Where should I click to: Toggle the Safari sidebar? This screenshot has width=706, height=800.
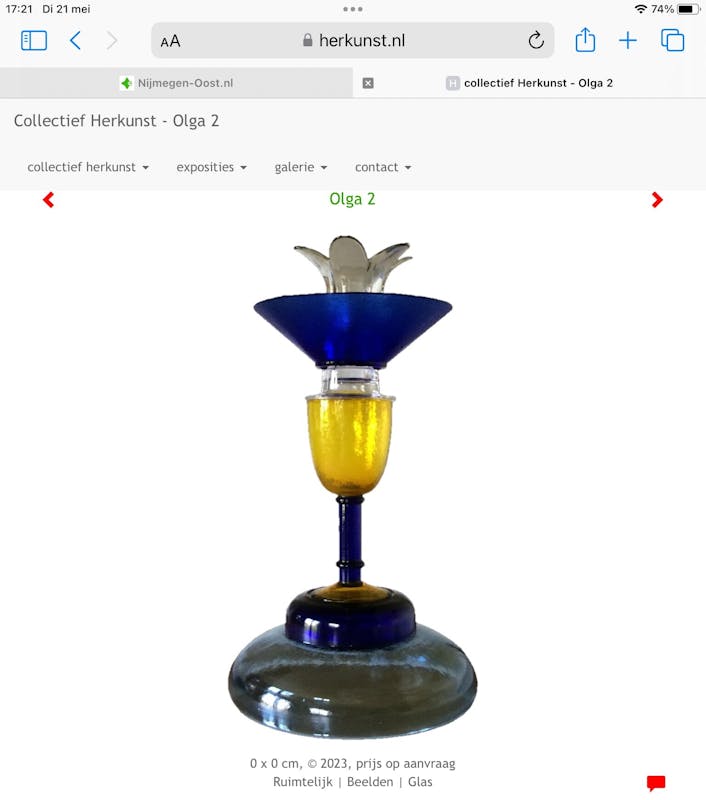[34, 40]
